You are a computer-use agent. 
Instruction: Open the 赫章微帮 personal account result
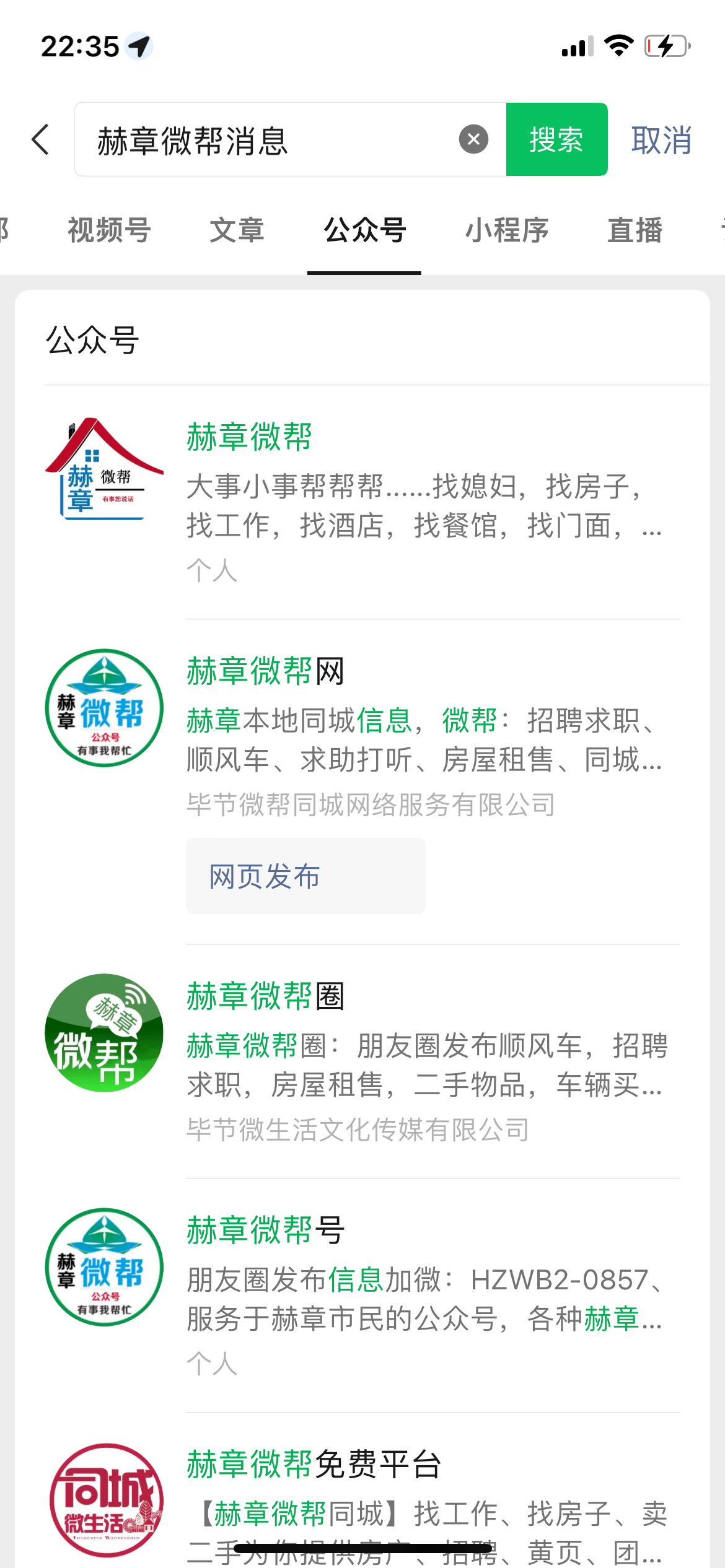coord(362,502)
